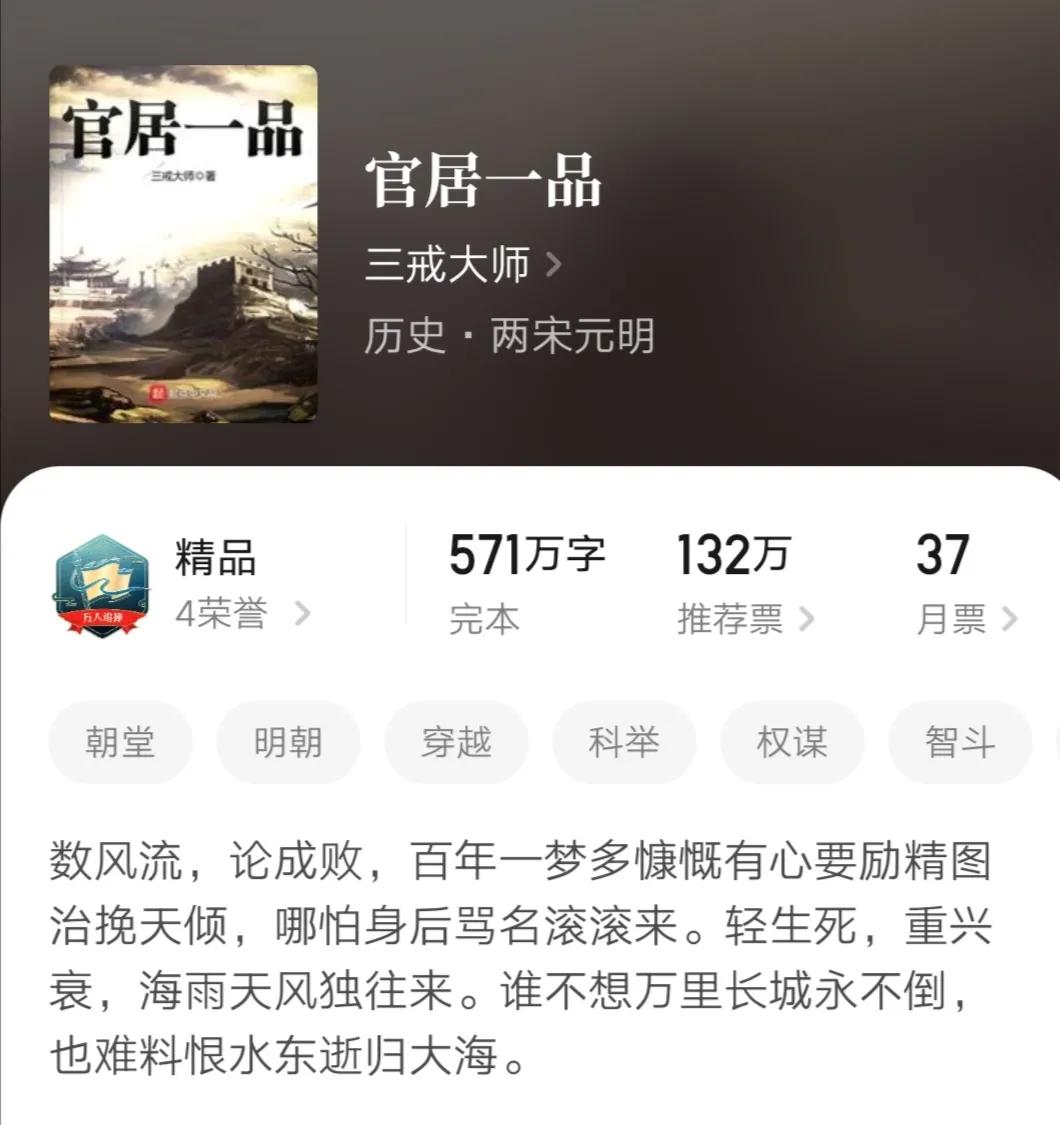Select the 智斗 tag

click(x=960, y=741)
